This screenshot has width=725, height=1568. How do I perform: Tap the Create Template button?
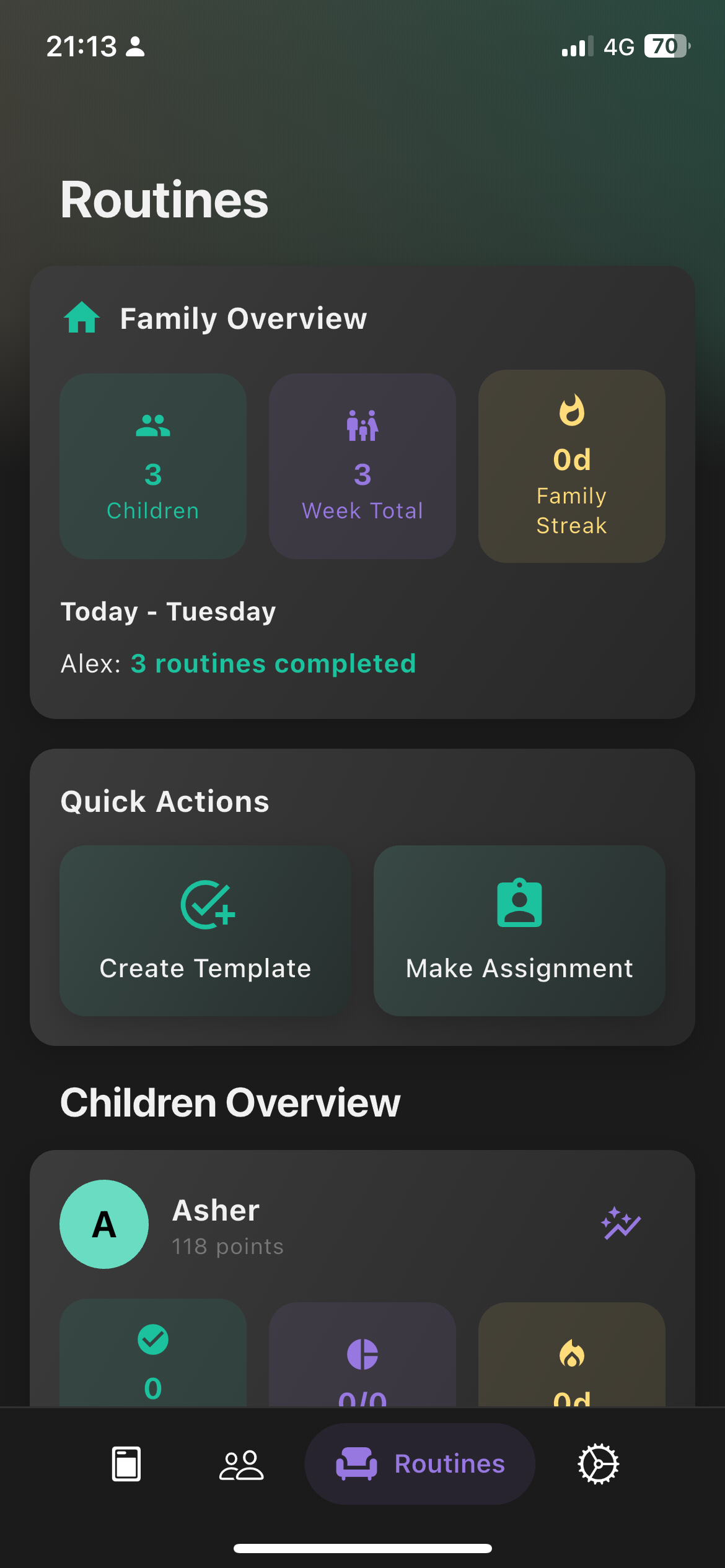pyautogui.click(x=205, y=930)
